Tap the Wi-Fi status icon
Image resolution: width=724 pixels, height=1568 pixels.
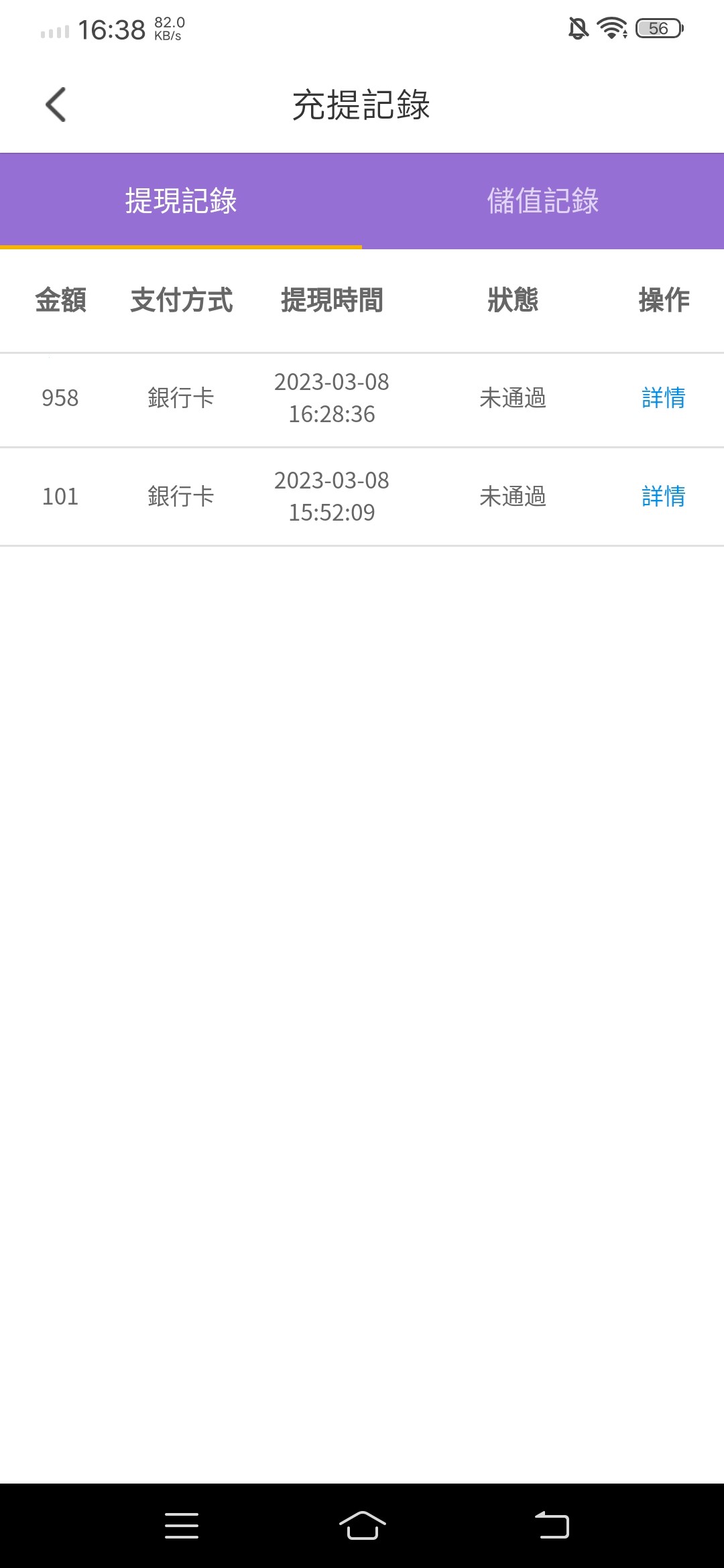pos(611,29)
